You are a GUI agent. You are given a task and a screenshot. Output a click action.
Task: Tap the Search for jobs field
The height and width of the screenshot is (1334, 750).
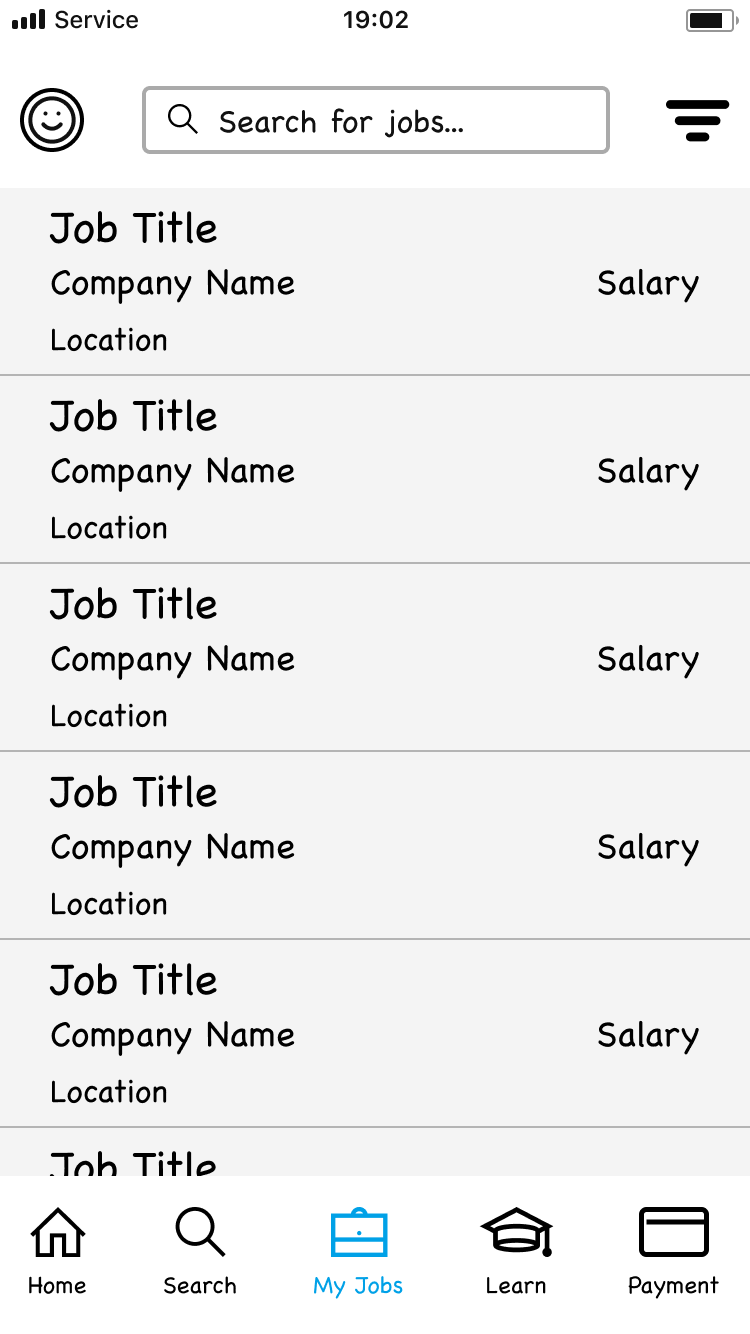point(376,121)
